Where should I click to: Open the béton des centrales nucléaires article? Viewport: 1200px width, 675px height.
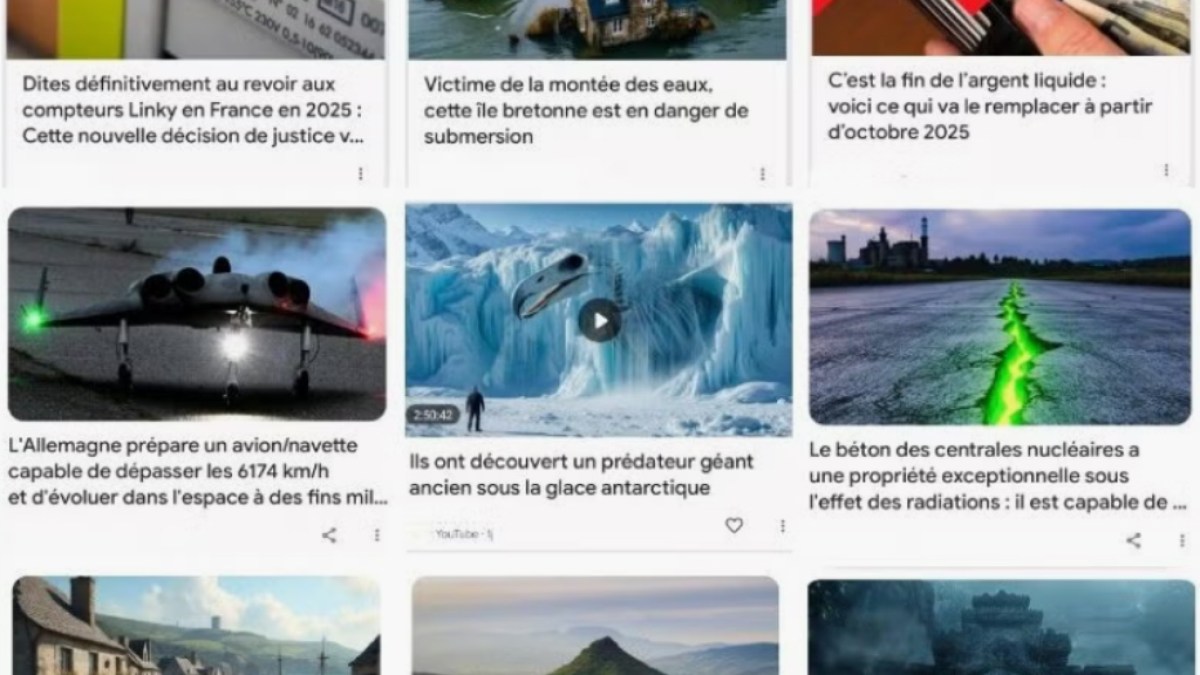989,476
